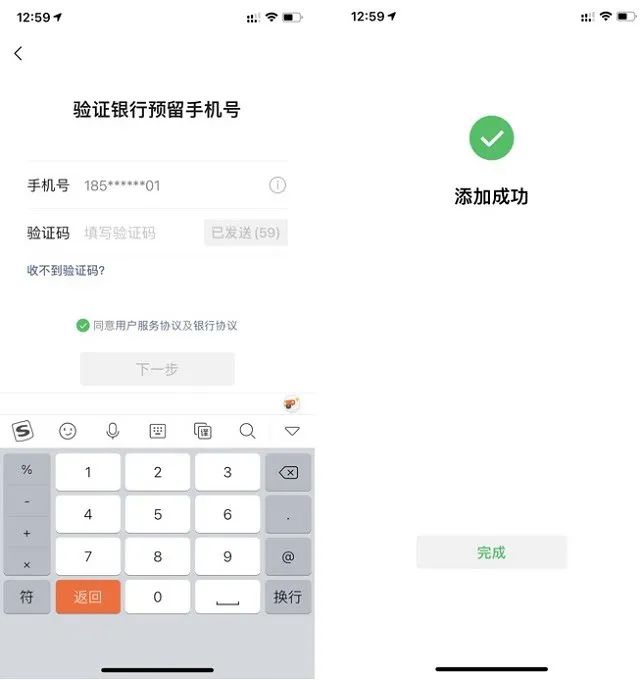
Task: Open the keyboard's emoji panel
Action: (67, 431)
